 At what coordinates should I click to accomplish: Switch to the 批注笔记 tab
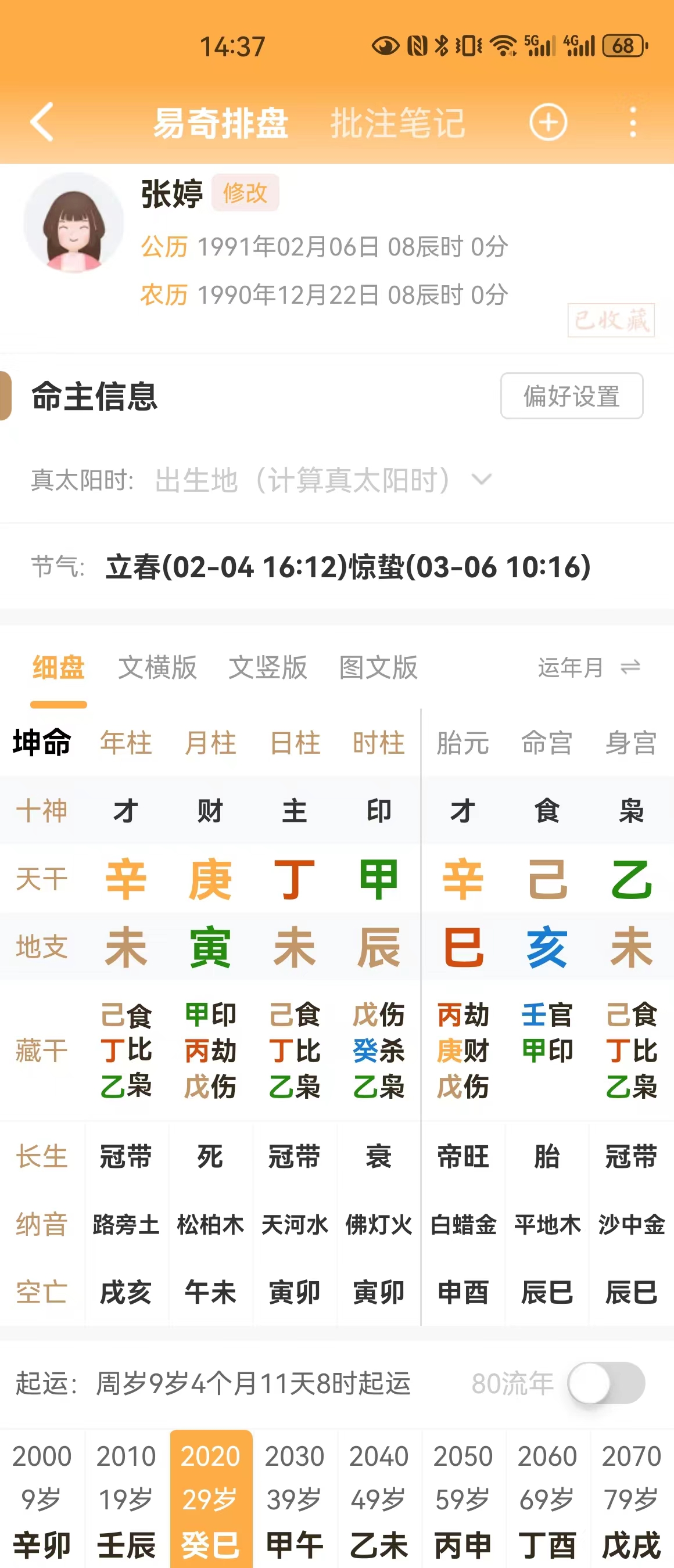397,123
